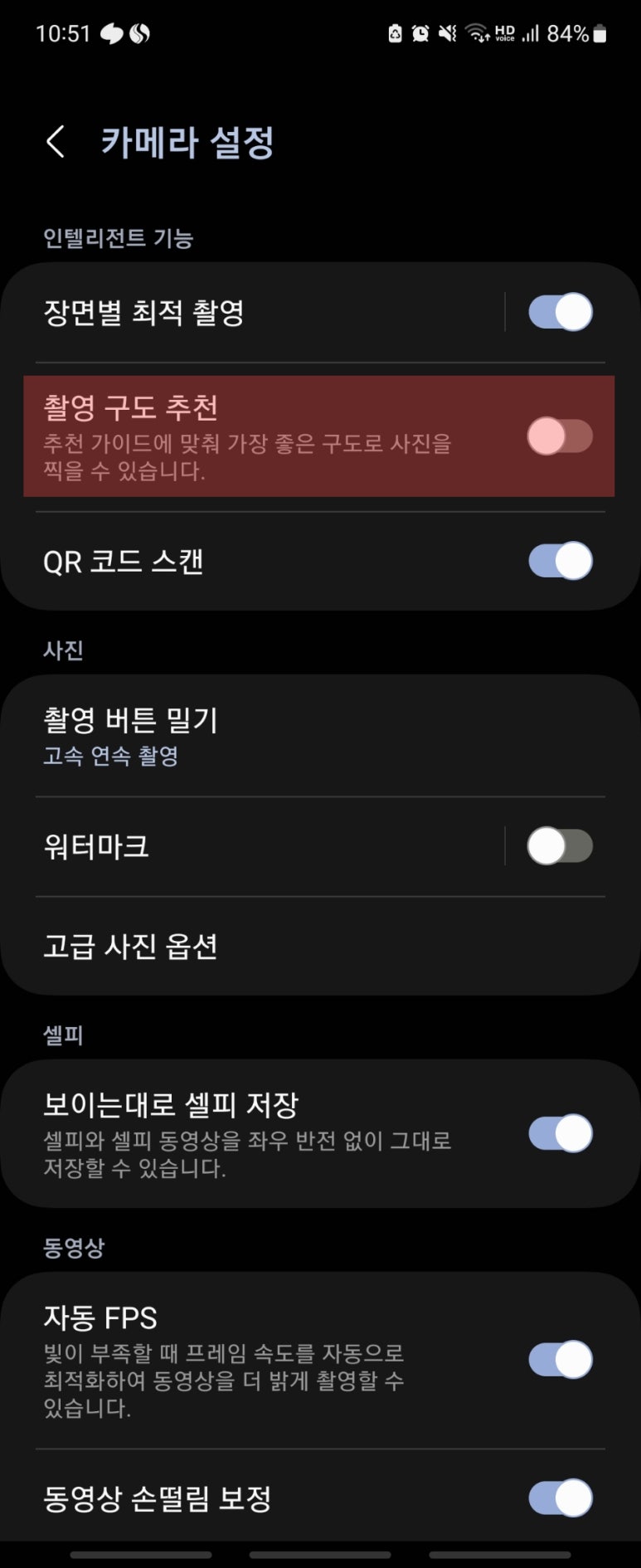641x1568 pixels.
Task: Toggle 보이는대로 셀피 저장 off
Action: [x=561, y=1133]
